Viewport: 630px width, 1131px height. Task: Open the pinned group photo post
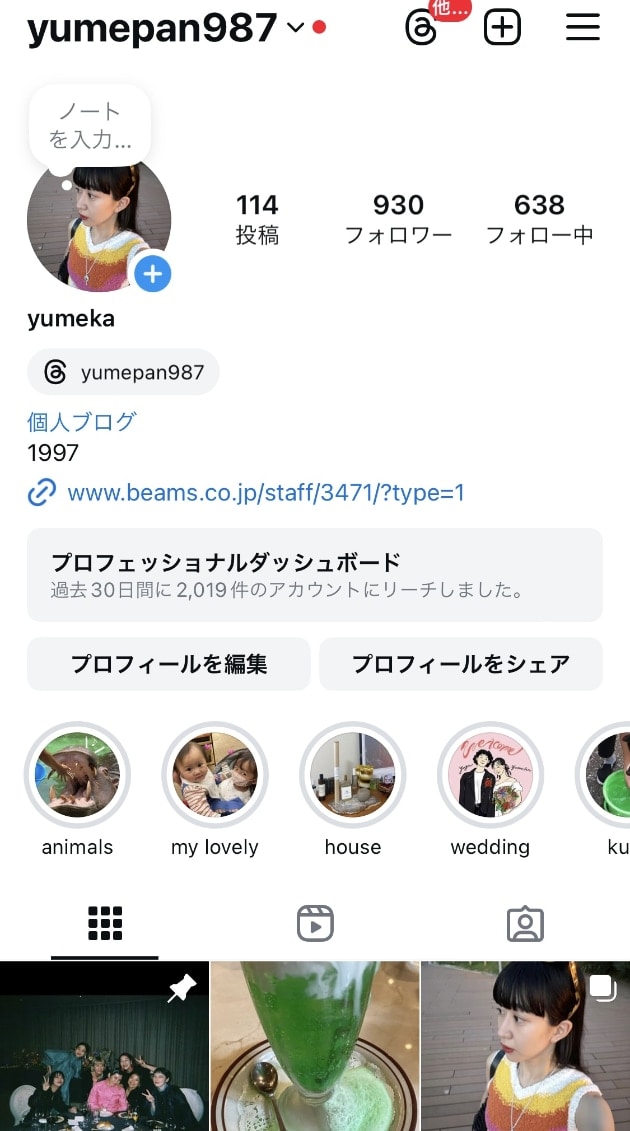click(104, 1045)
